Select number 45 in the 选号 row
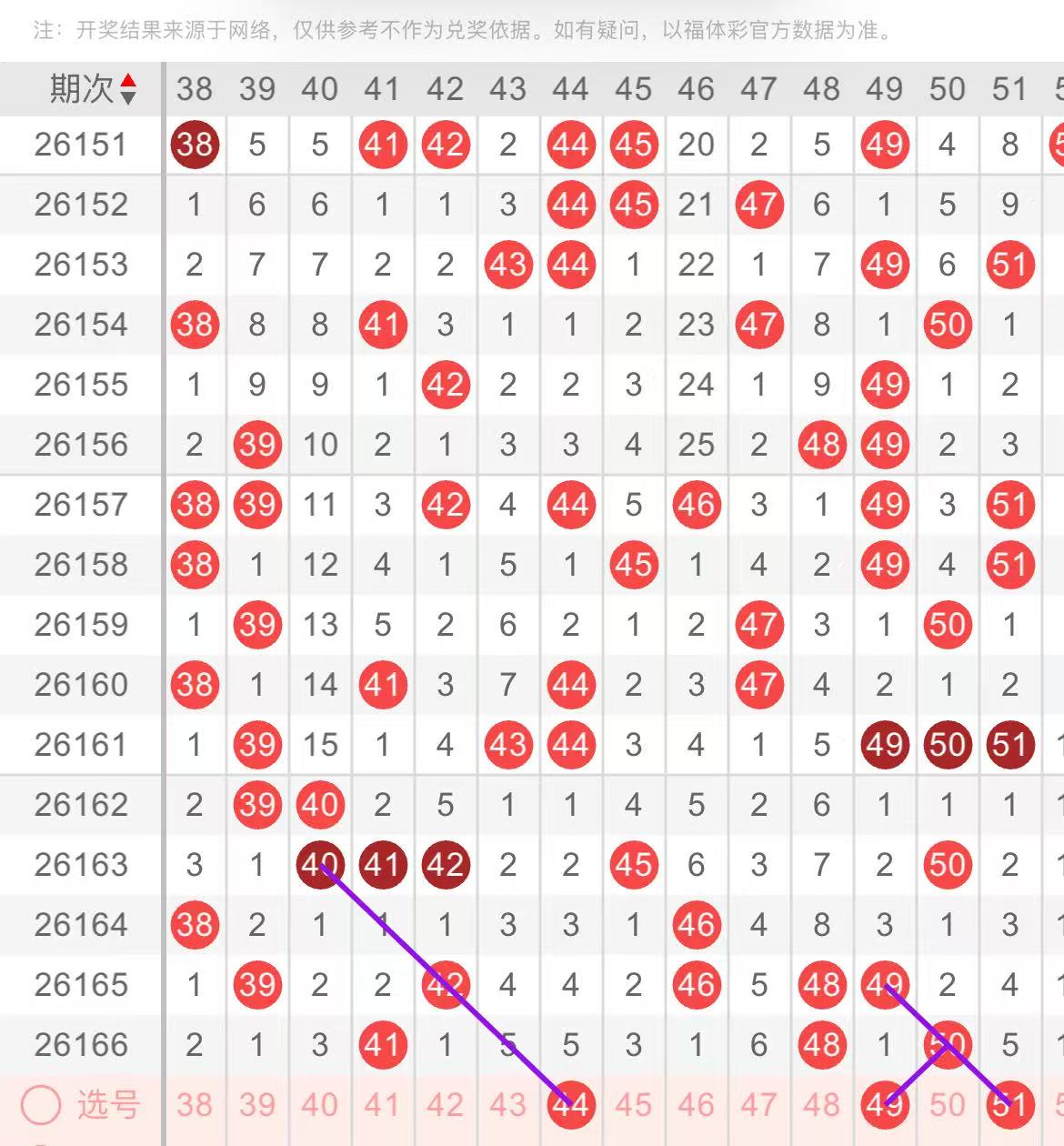Viewport: 1064px width, 1146px height. (633, 1105)
